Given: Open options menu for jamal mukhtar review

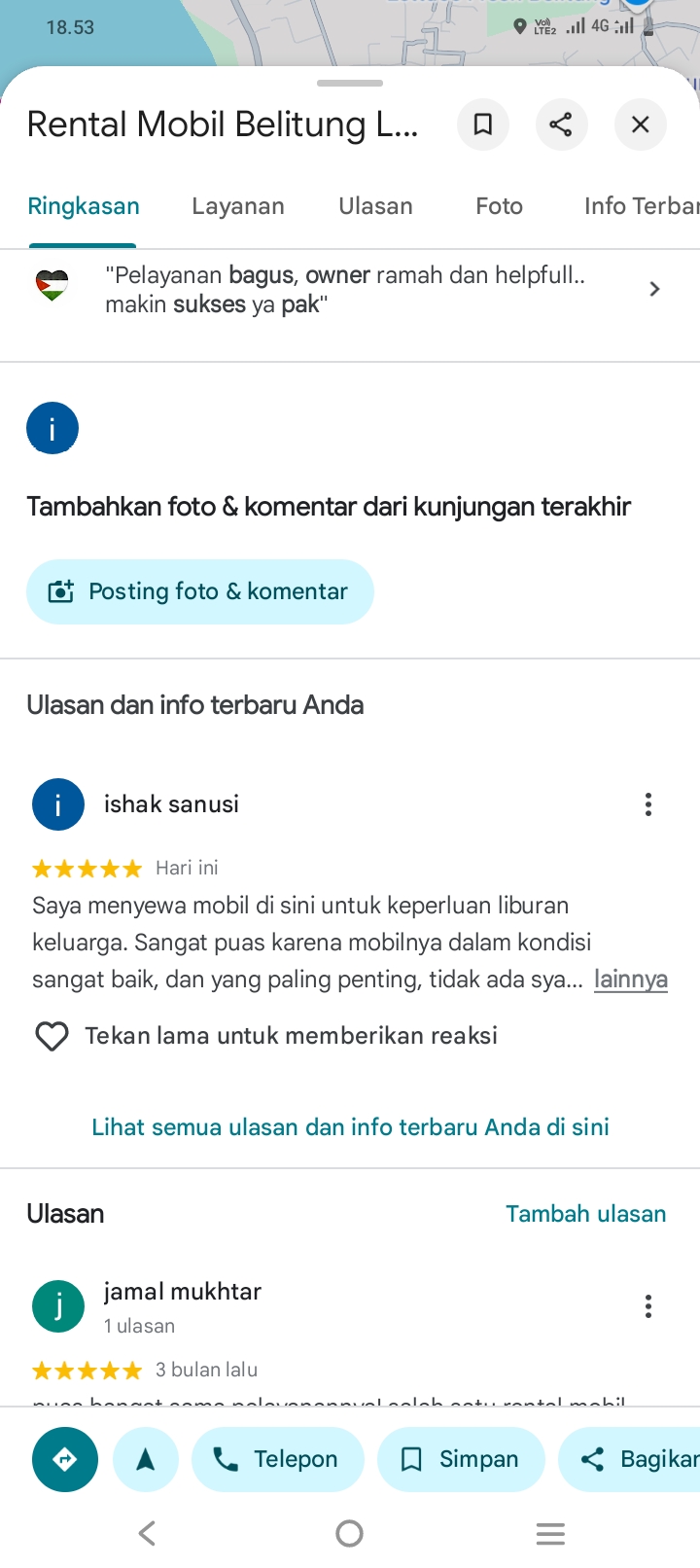Looking at the screenshot, I should pyautogui.click(x=648, y=1306).
